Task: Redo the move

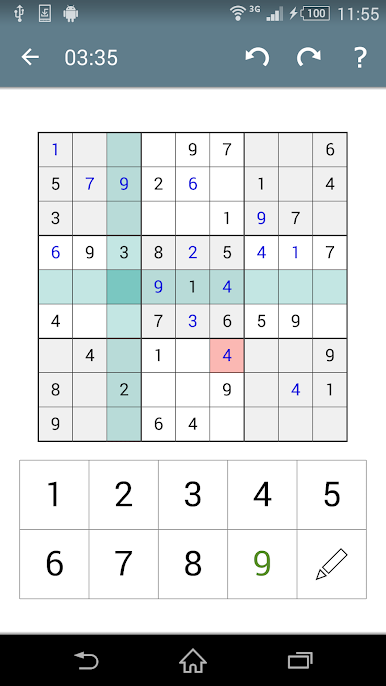Action: pos(309,57)
